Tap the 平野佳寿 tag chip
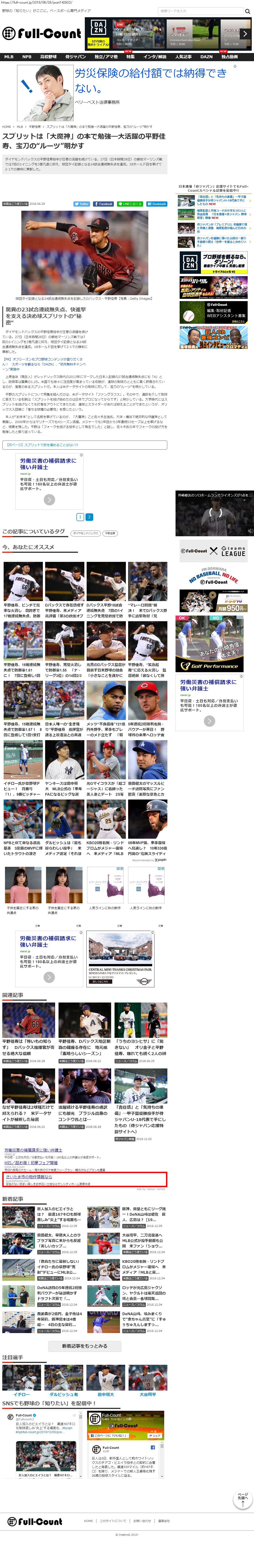This screenshot has height=1568, width=254. tap(110, 533)
